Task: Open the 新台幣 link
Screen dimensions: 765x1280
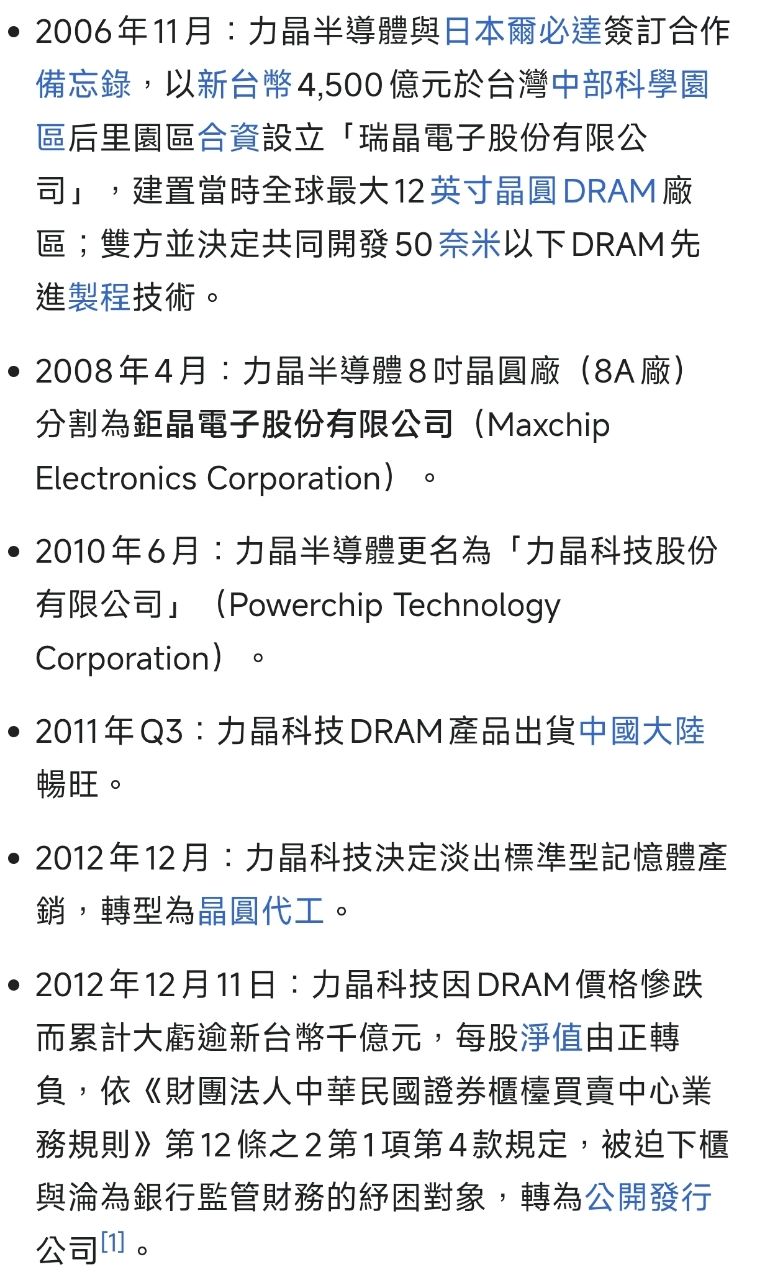Action: point(244,85)
